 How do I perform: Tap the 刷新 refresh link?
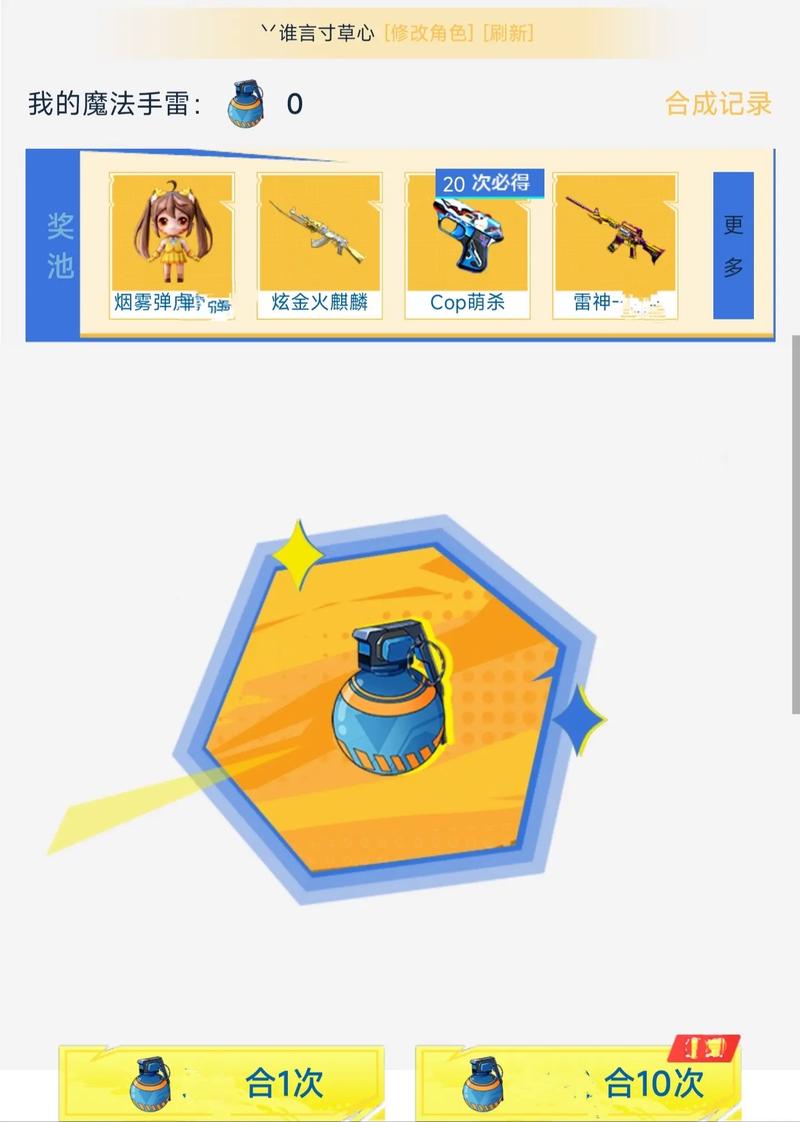coord(508,33)
